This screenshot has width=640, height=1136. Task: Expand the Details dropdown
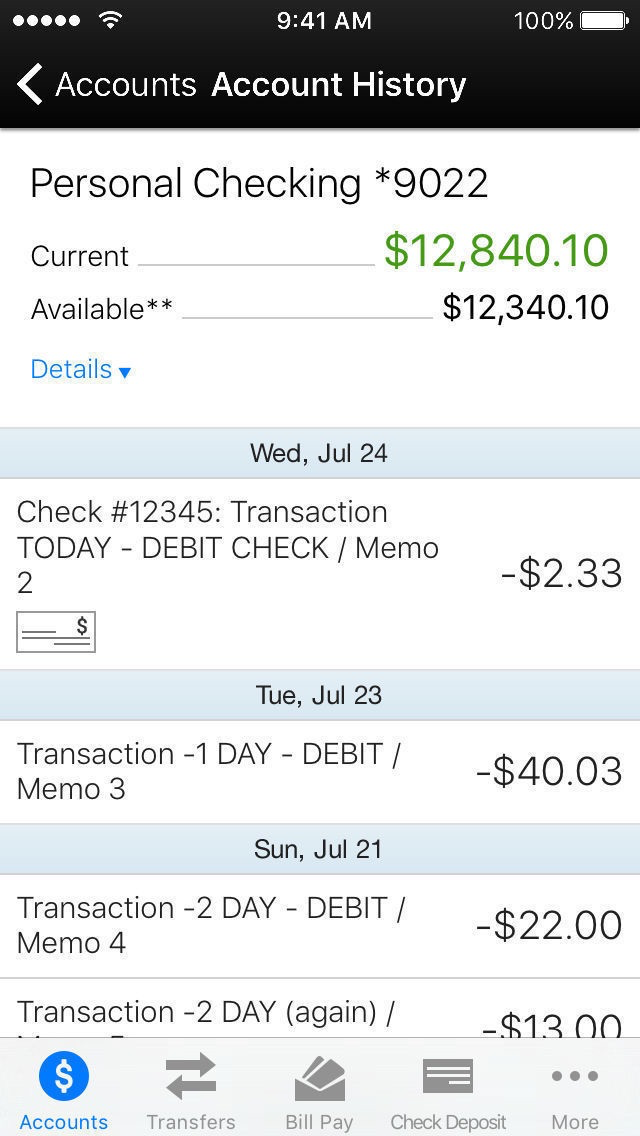[x=80, y=370]
